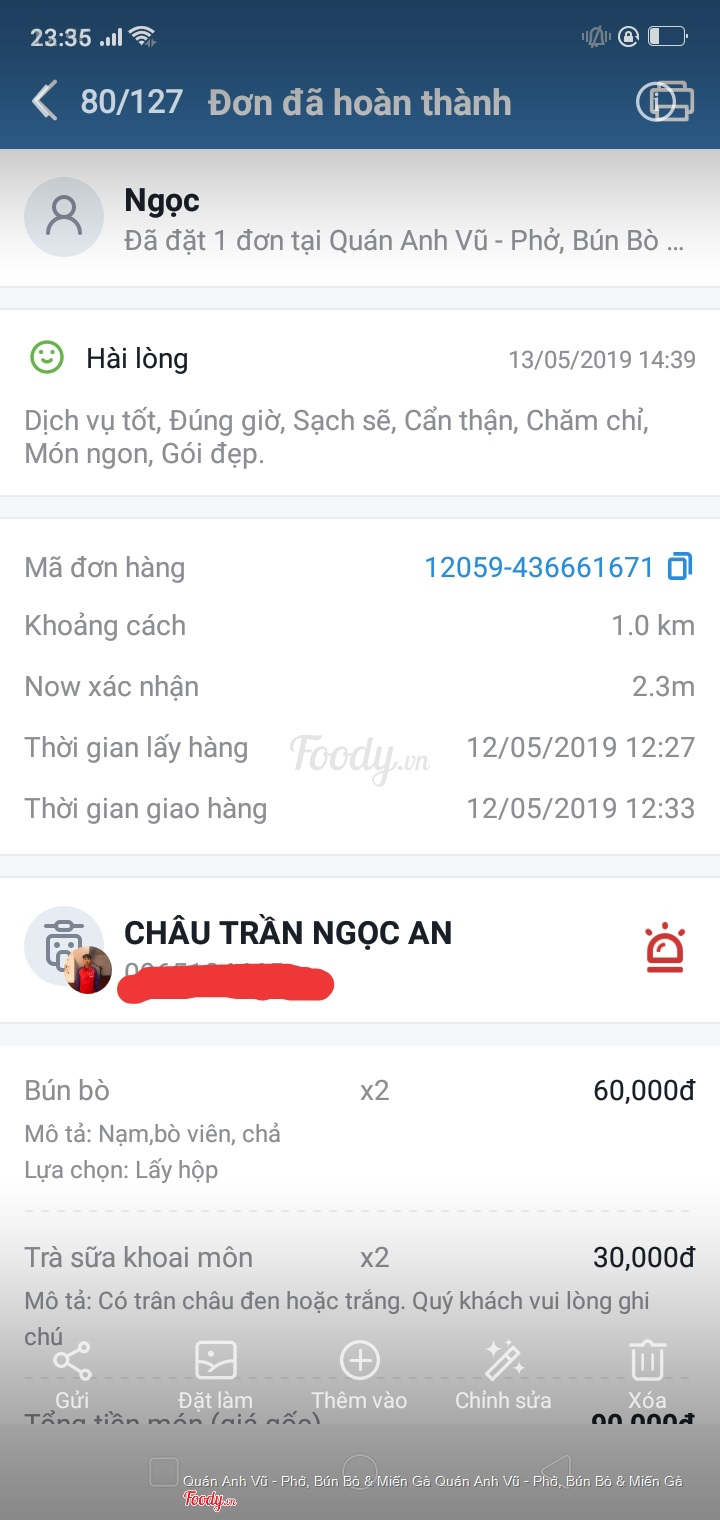Viewport: 720px width, 1520px height.
Task: Open the photo details info icon
Action: point(664,102)
